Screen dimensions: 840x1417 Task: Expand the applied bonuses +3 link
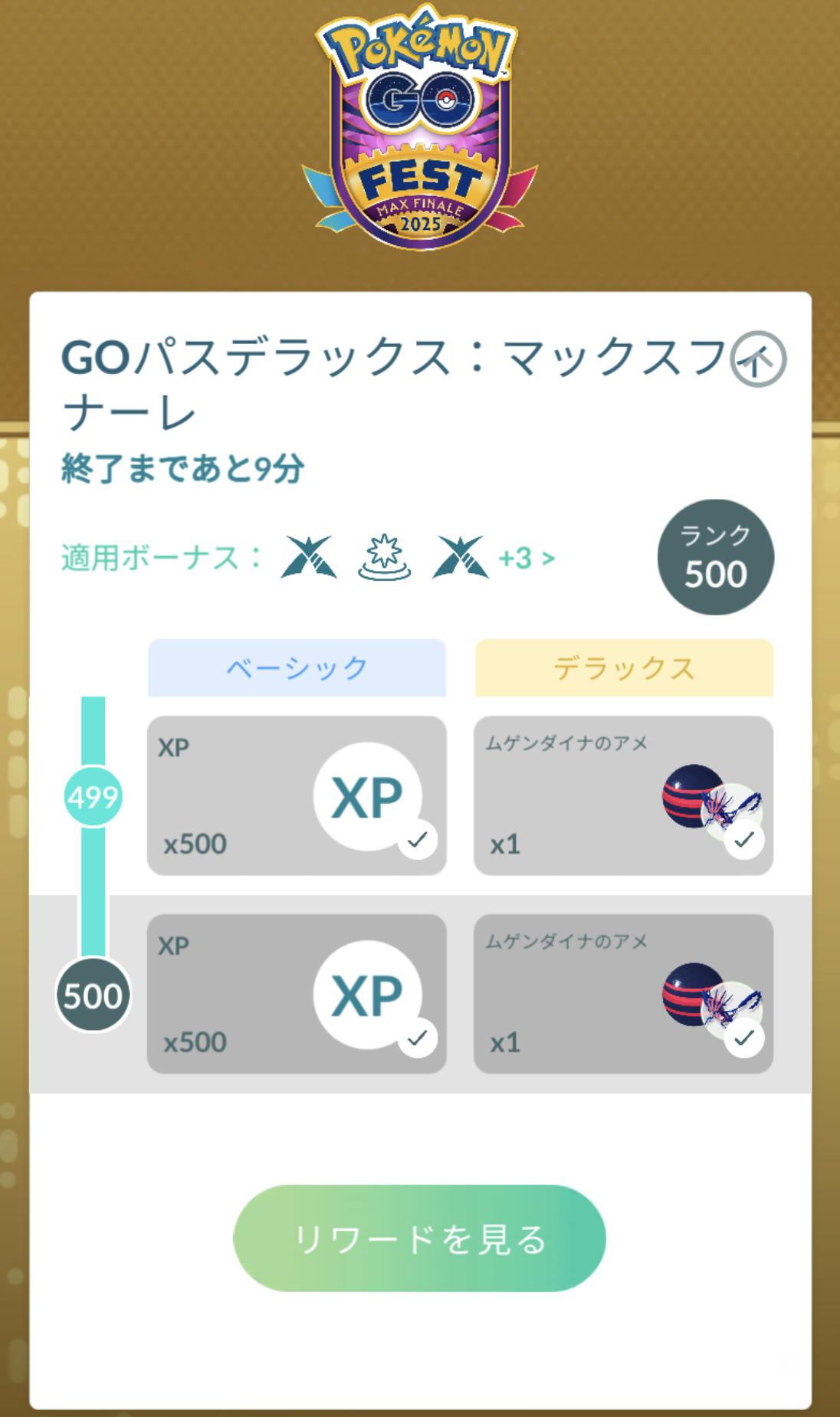526,559
